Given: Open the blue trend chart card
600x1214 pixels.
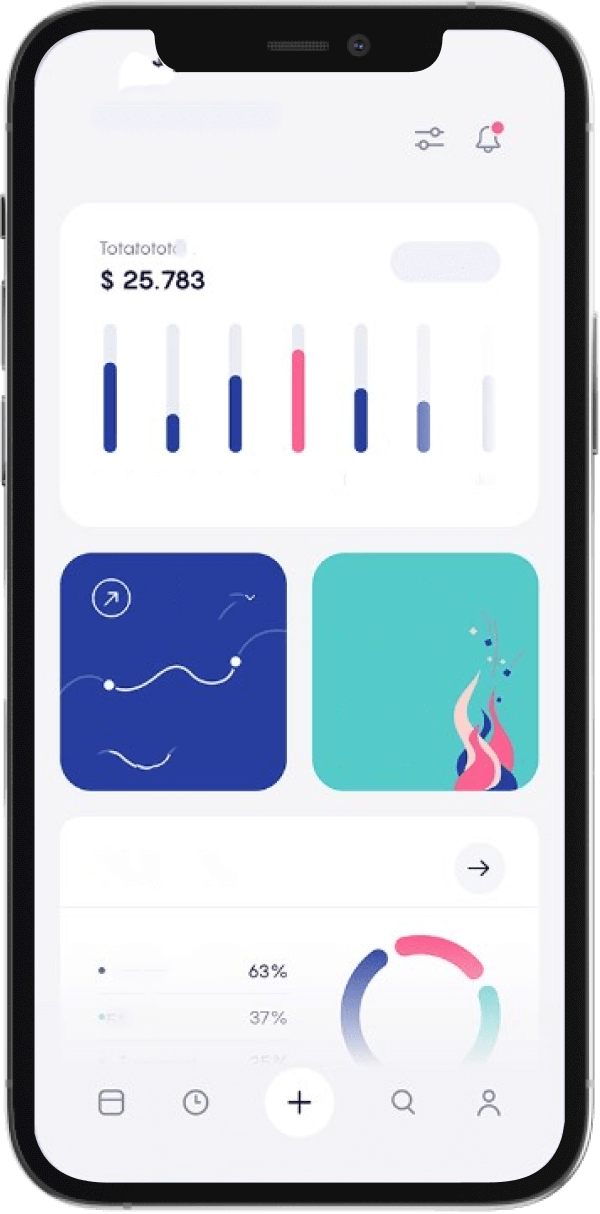Looking at the screenshot, I should (x=173, y=671).
